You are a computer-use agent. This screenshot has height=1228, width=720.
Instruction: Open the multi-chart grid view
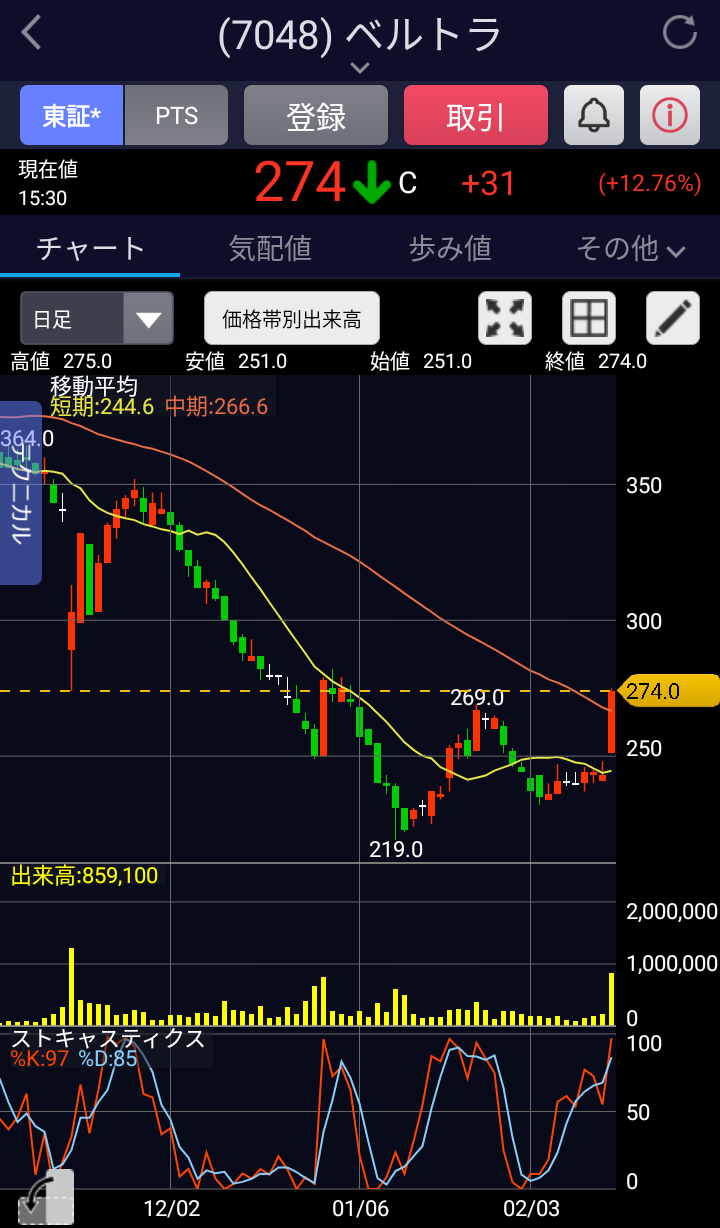pyautogui.click(x=589, y=319)
